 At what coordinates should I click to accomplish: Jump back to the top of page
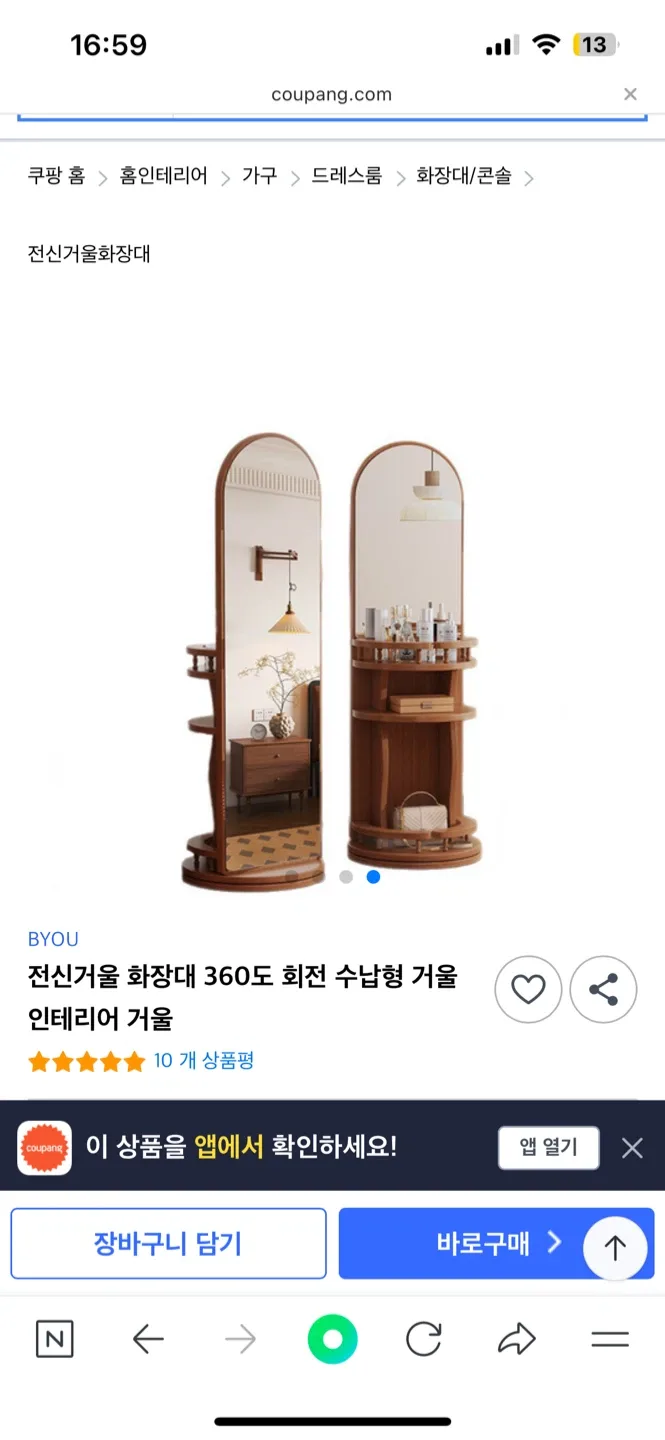(x=615, y=1247)
